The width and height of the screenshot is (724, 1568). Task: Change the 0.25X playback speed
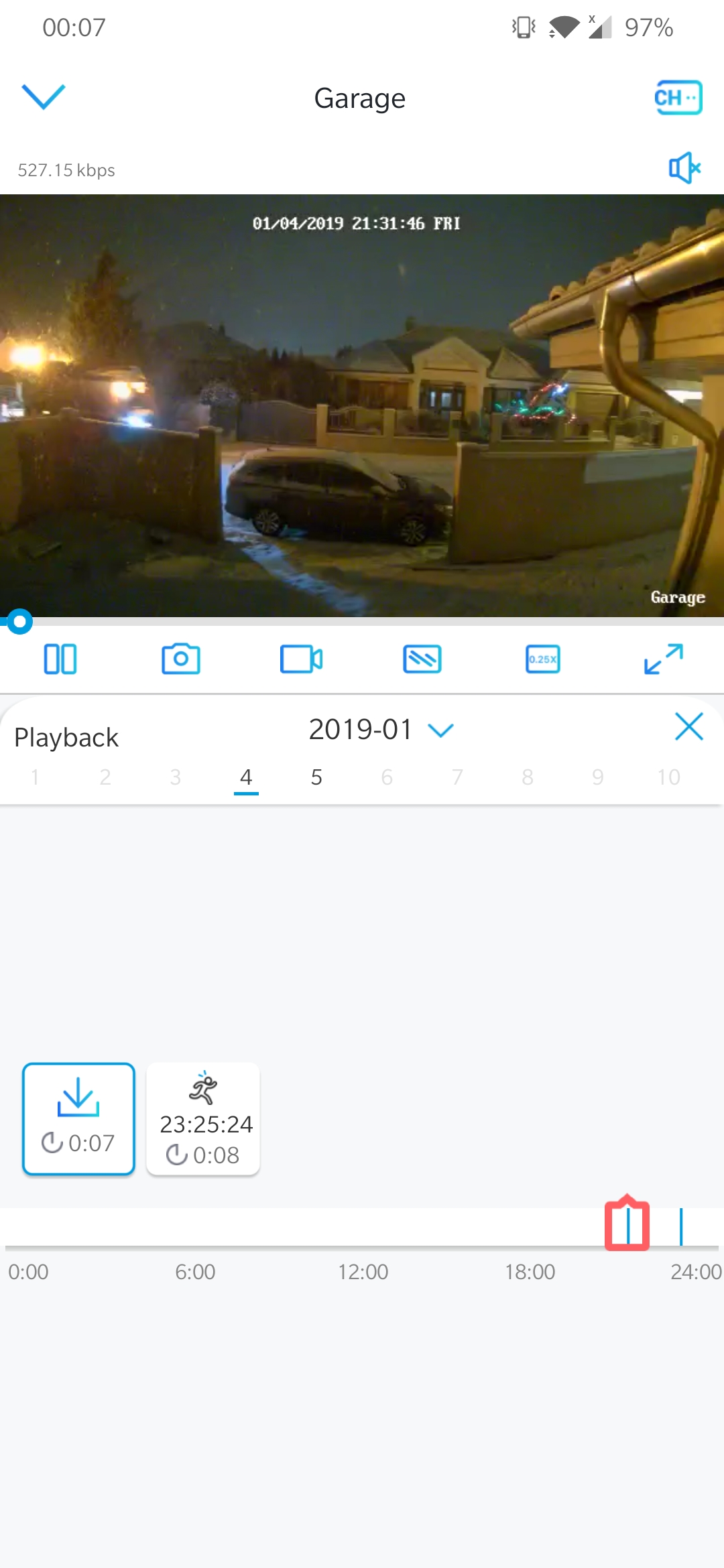pos(543,659)
